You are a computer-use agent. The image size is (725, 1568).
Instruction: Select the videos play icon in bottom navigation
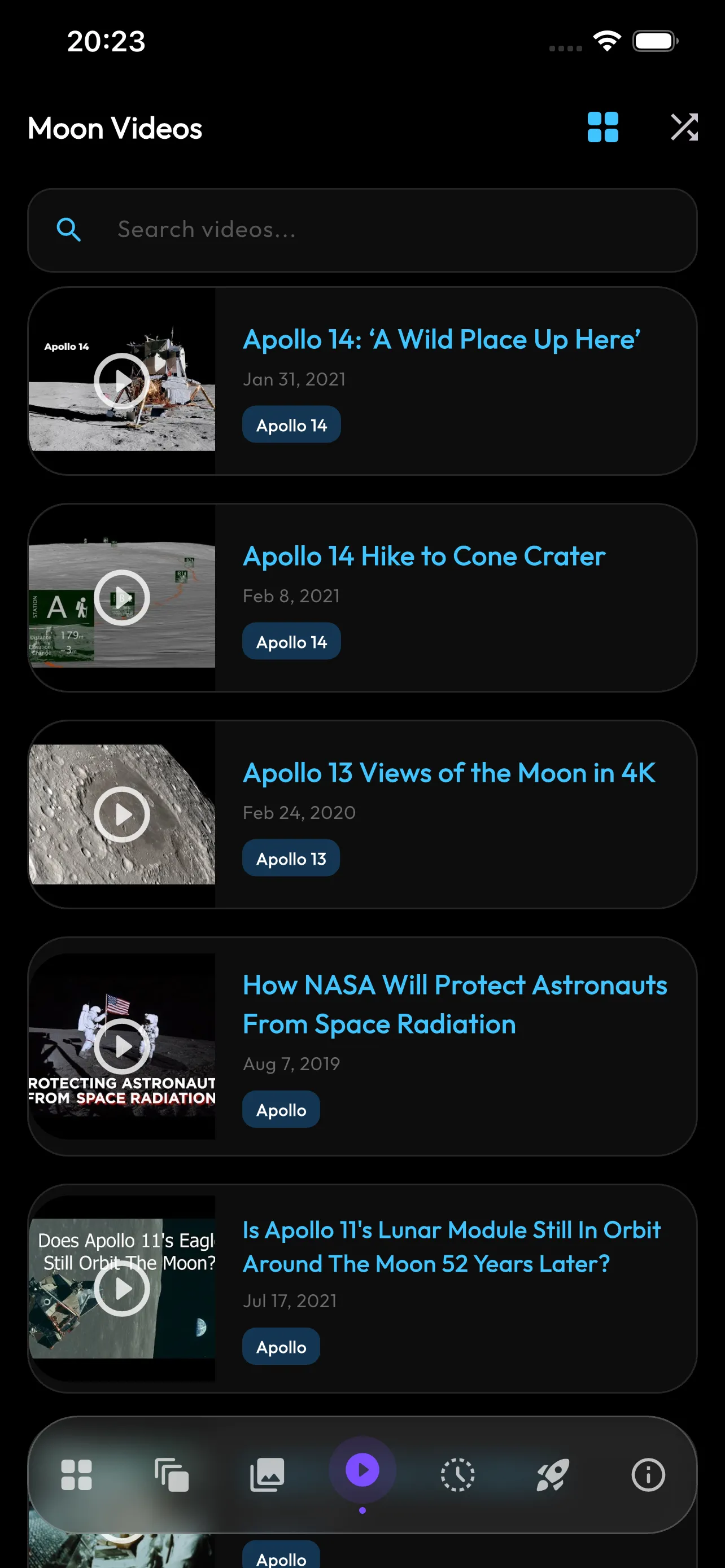pyautogui.click(x=362, y=1470)
